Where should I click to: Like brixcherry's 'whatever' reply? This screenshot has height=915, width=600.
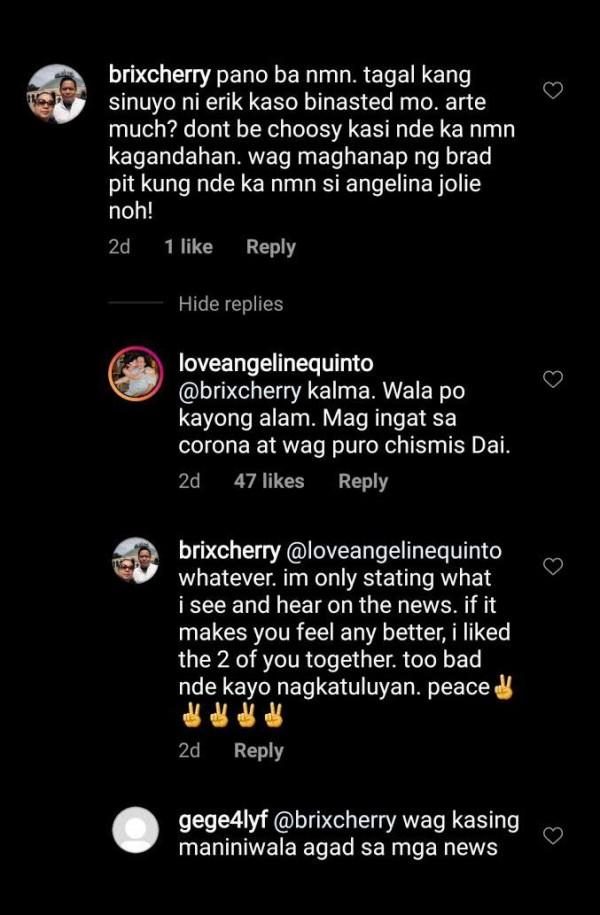point(552,566)
